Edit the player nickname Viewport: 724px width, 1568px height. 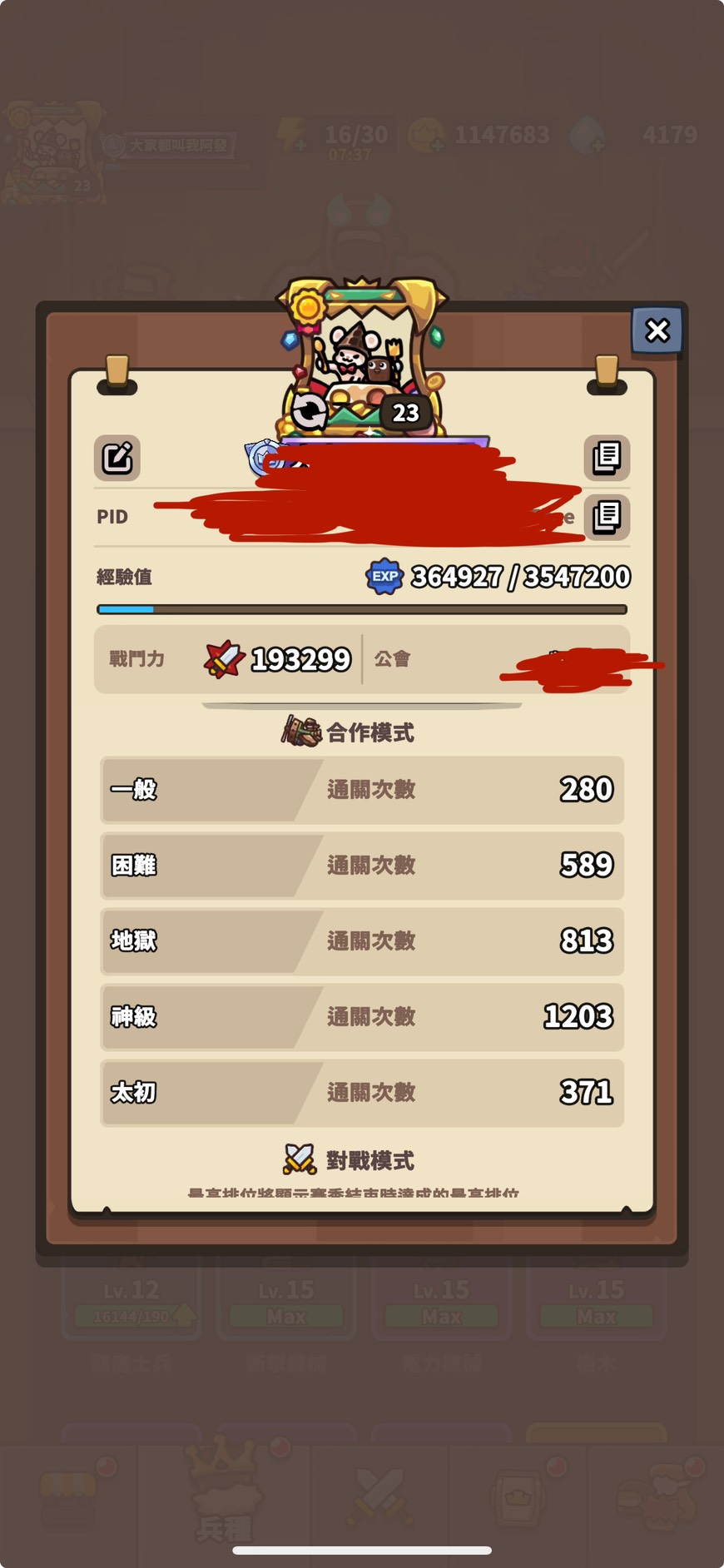pos(117,458)
